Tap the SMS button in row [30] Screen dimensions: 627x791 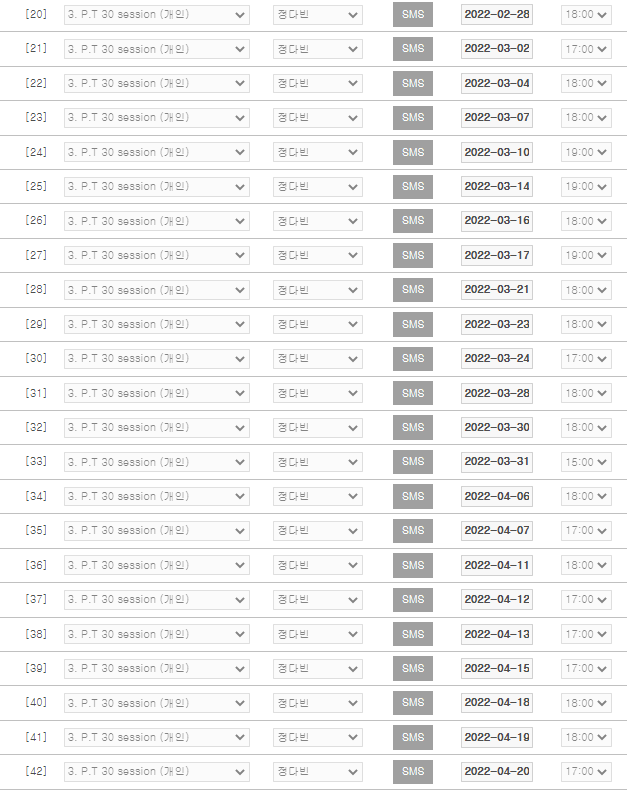tap(412, 358)
